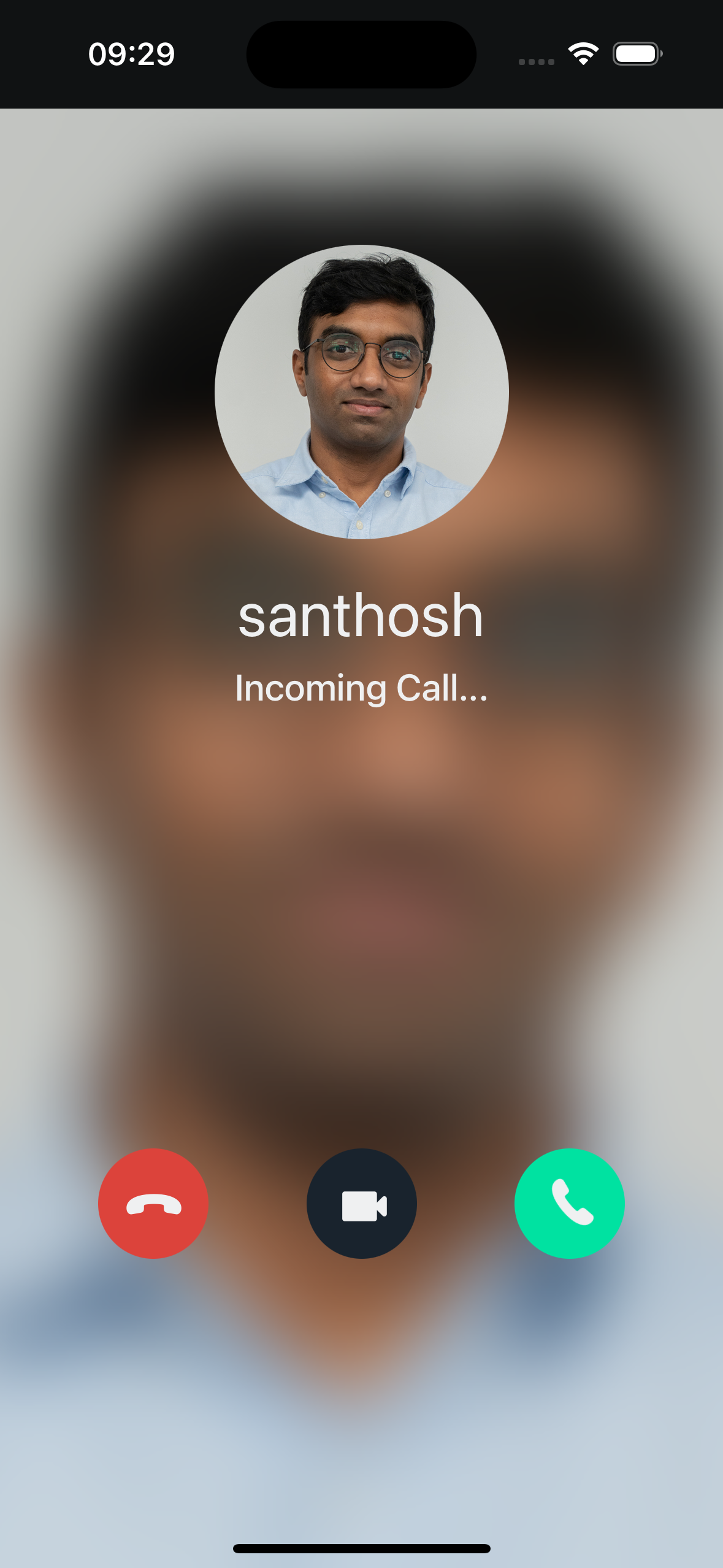Tap santhosh's profile photo
723x1568 pixels.
[361, 393]
